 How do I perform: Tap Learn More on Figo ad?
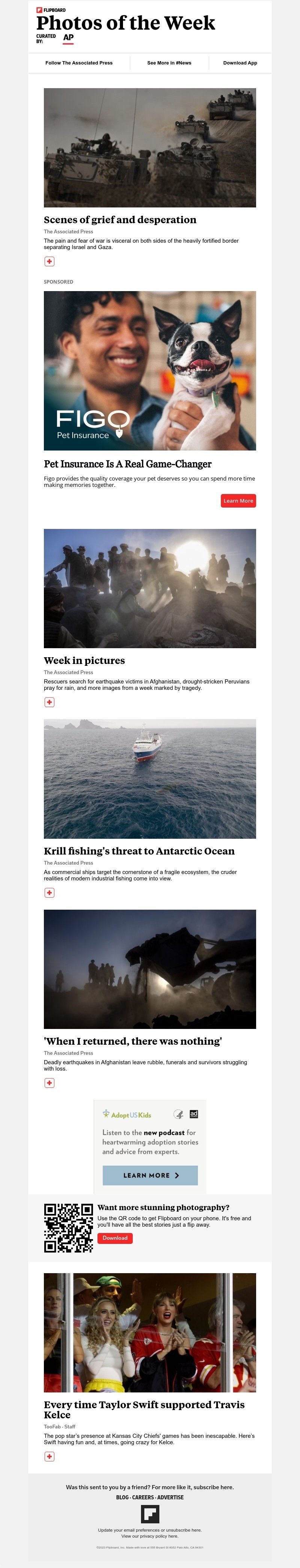(238, 500)
